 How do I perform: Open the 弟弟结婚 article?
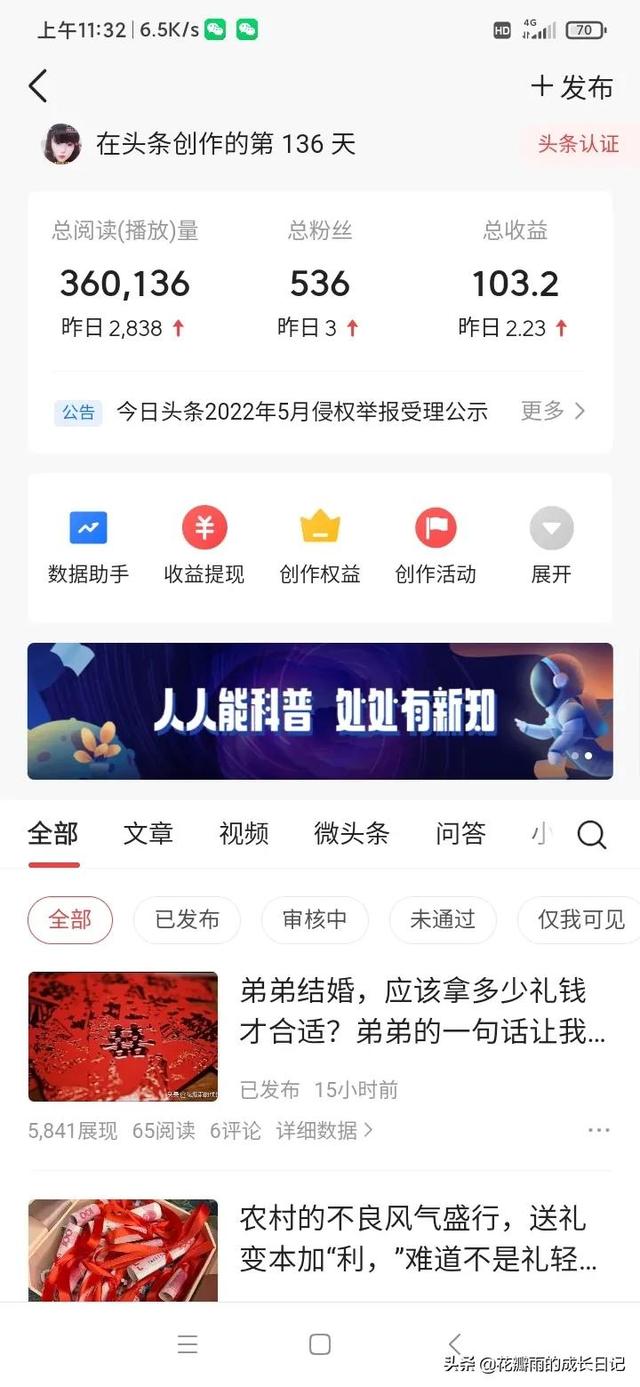click(x=422, y=1011)
